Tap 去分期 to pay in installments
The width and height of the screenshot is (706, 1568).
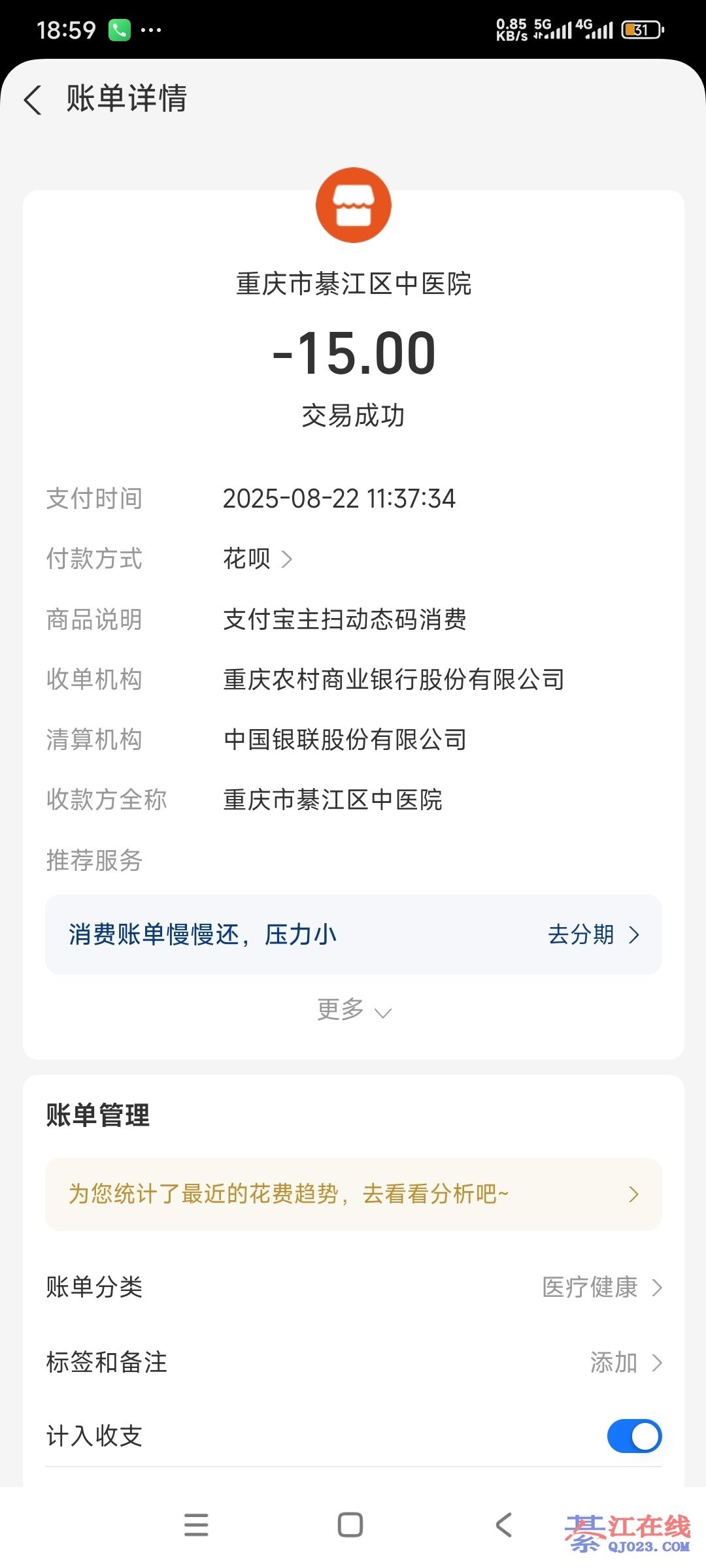(x=592, y=935)
